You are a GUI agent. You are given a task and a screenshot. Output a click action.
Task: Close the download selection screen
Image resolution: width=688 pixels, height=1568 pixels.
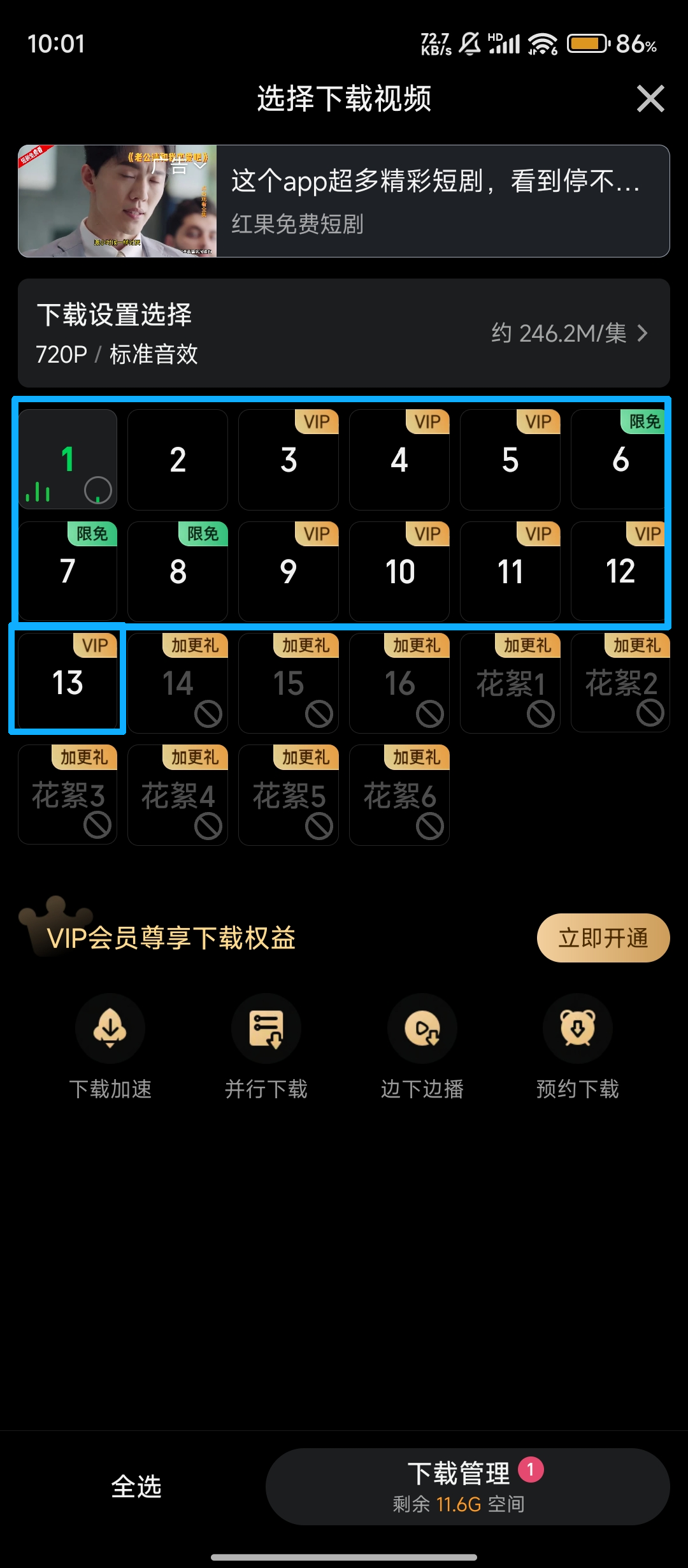point(650,99)
